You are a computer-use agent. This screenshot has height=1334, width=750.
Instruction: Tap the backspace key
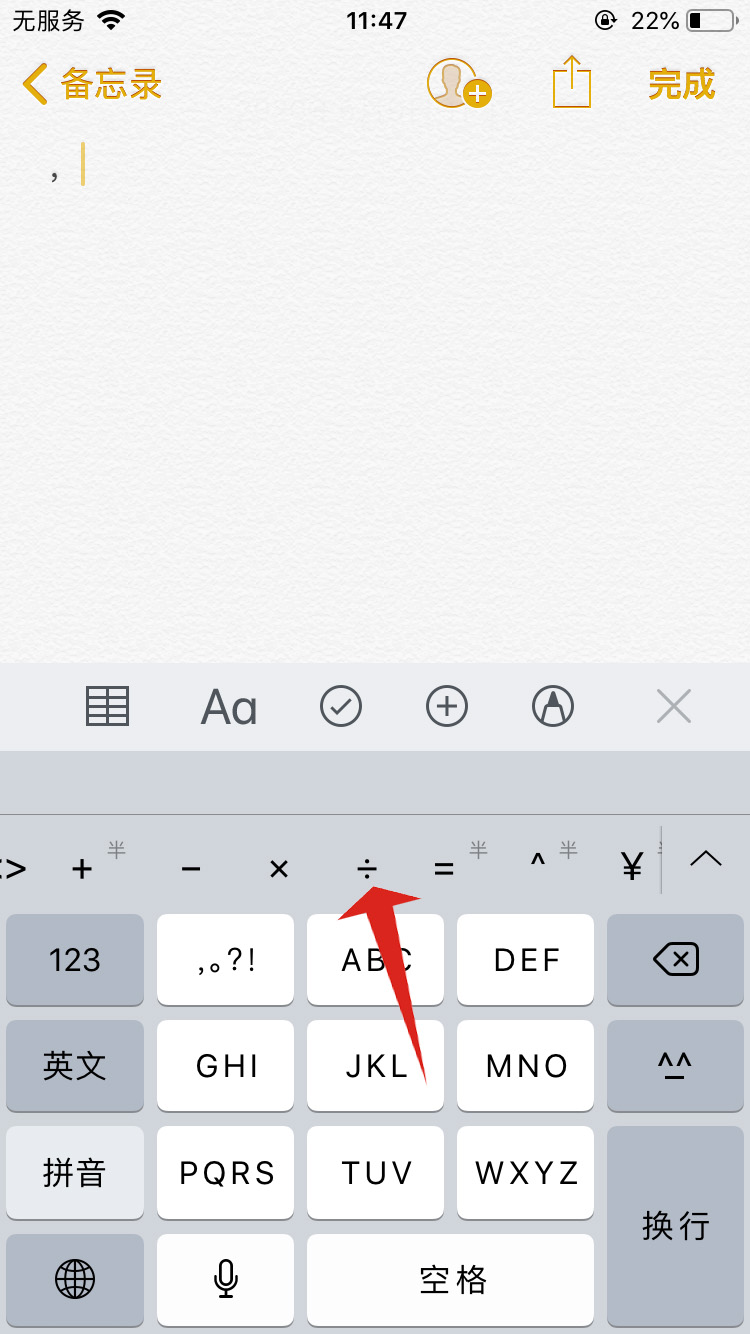click(x=675, y=960)
